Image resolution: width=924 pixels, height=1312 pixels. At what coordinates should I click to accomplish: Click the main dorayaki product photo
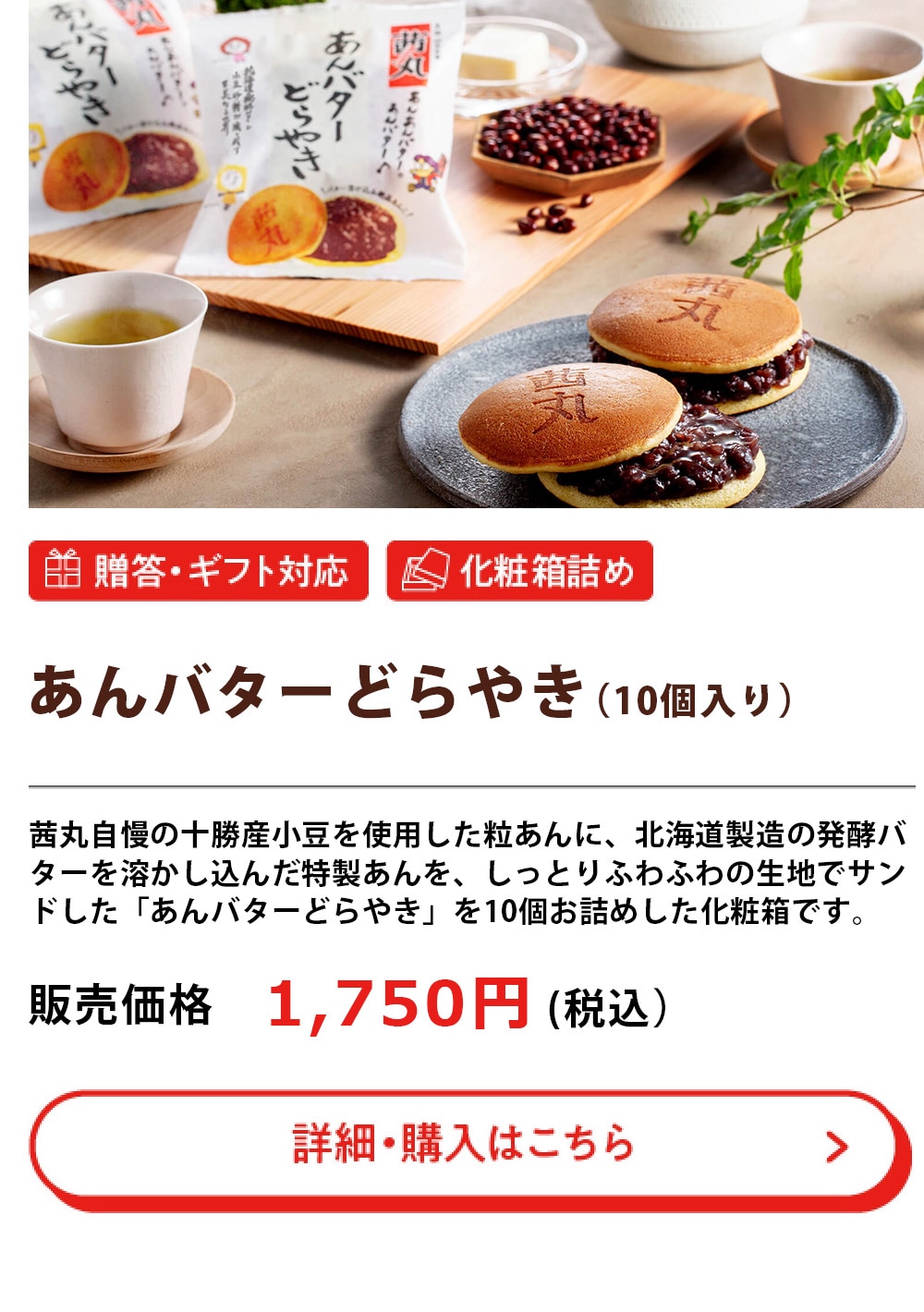[462, 259]
